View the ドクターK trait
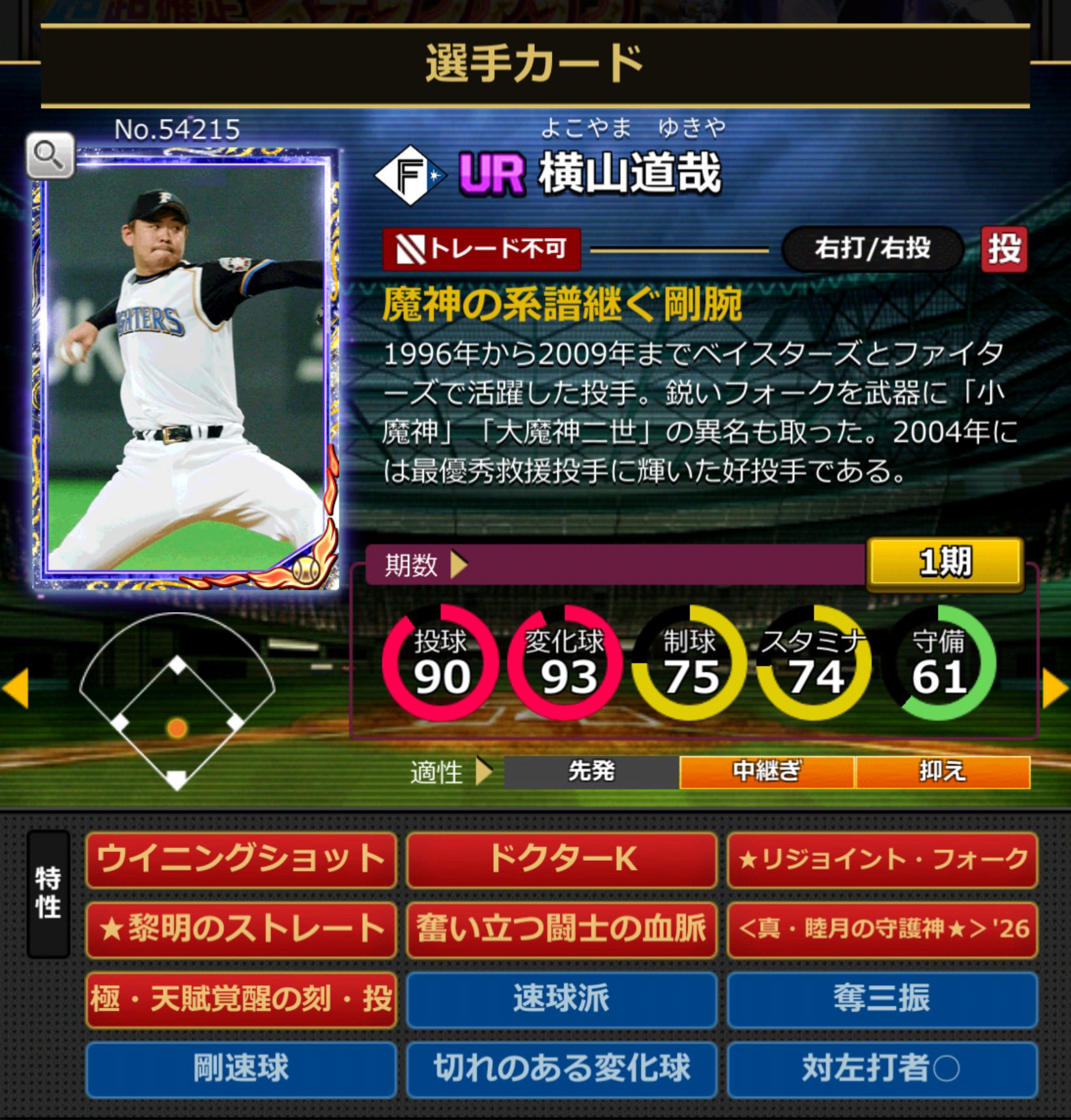The height and width of the screenshot is (1120, 1071). [x=562, y=860]
